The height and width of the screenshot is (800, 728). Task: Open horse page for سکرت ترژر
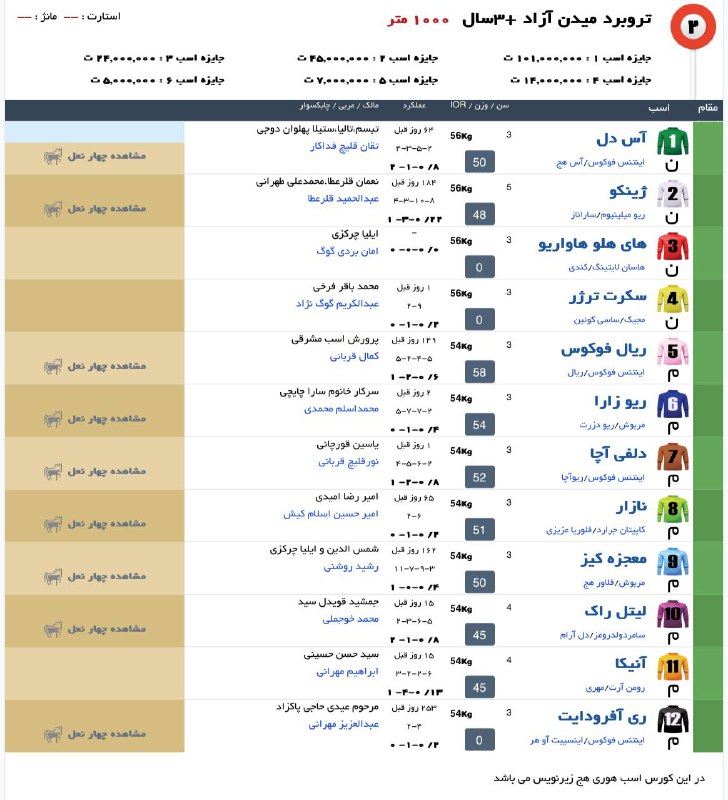pos(606,297)
